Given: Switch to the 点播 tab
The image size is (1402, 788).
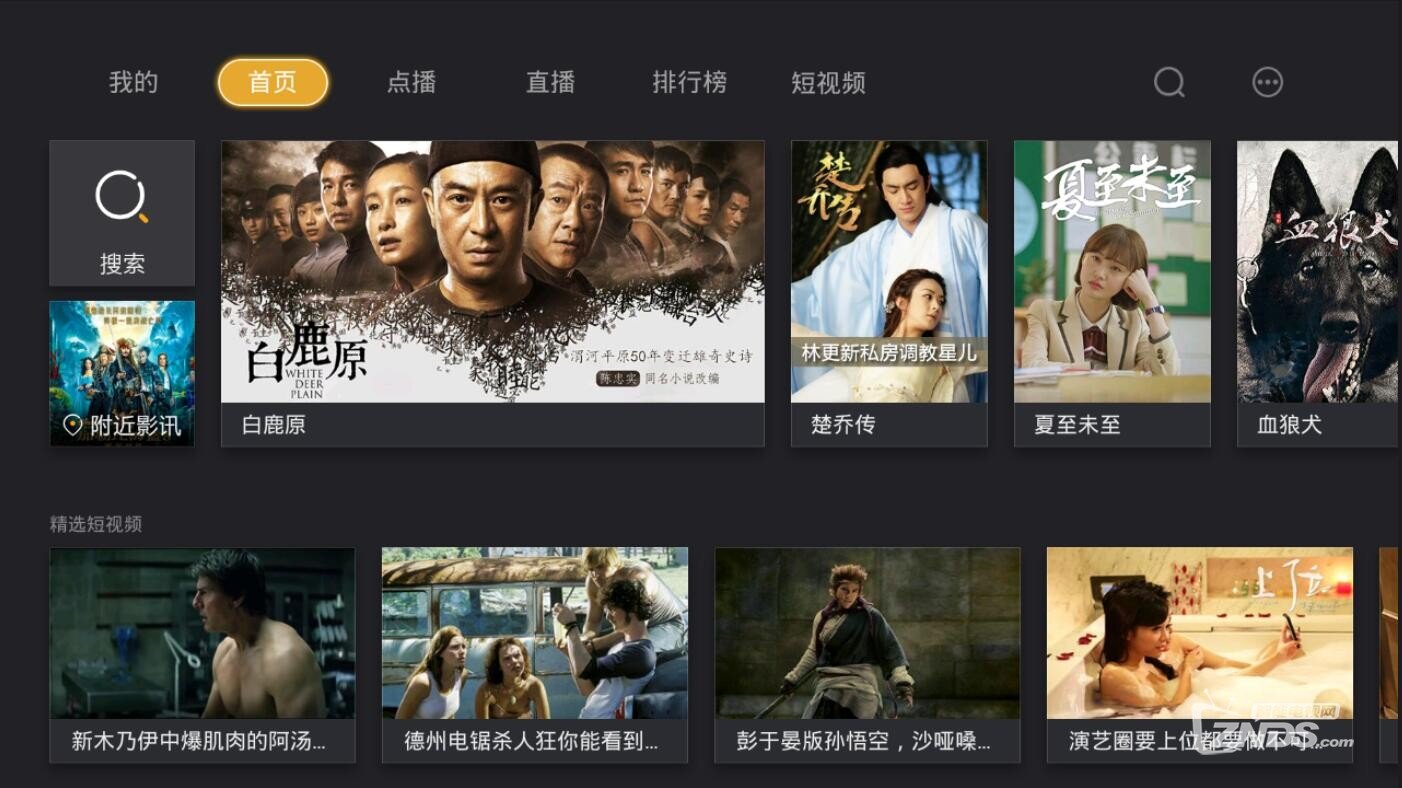Looking at the screenshot, I should tap(411, 82).
